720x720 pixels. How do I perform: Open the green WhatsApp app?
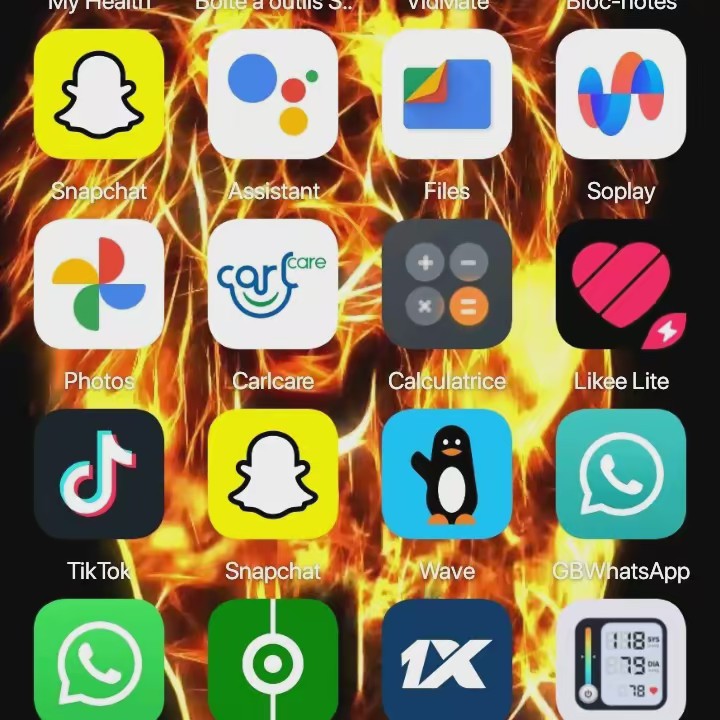99,660
